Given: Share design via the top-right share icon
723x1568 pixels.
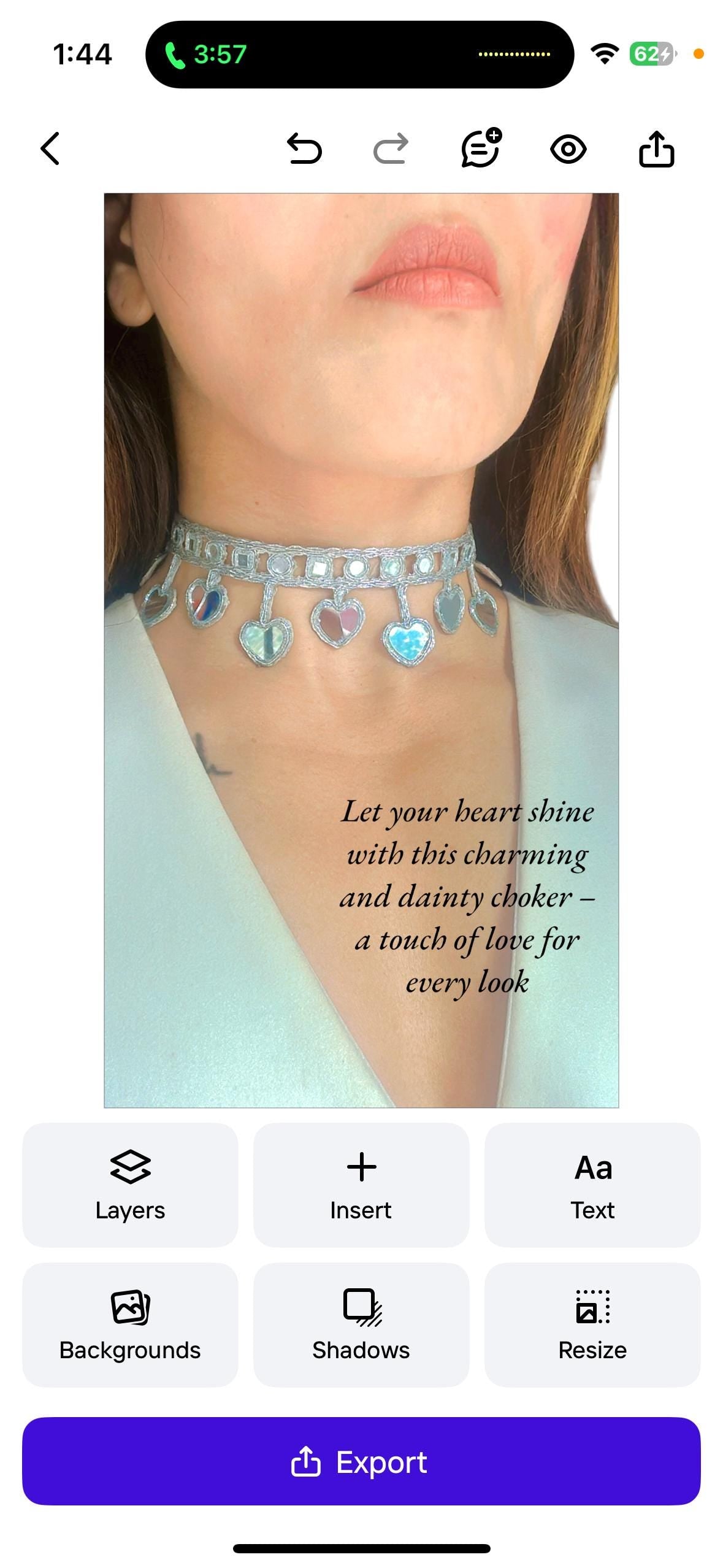Looking at the screenshot, I should point(656,148).
